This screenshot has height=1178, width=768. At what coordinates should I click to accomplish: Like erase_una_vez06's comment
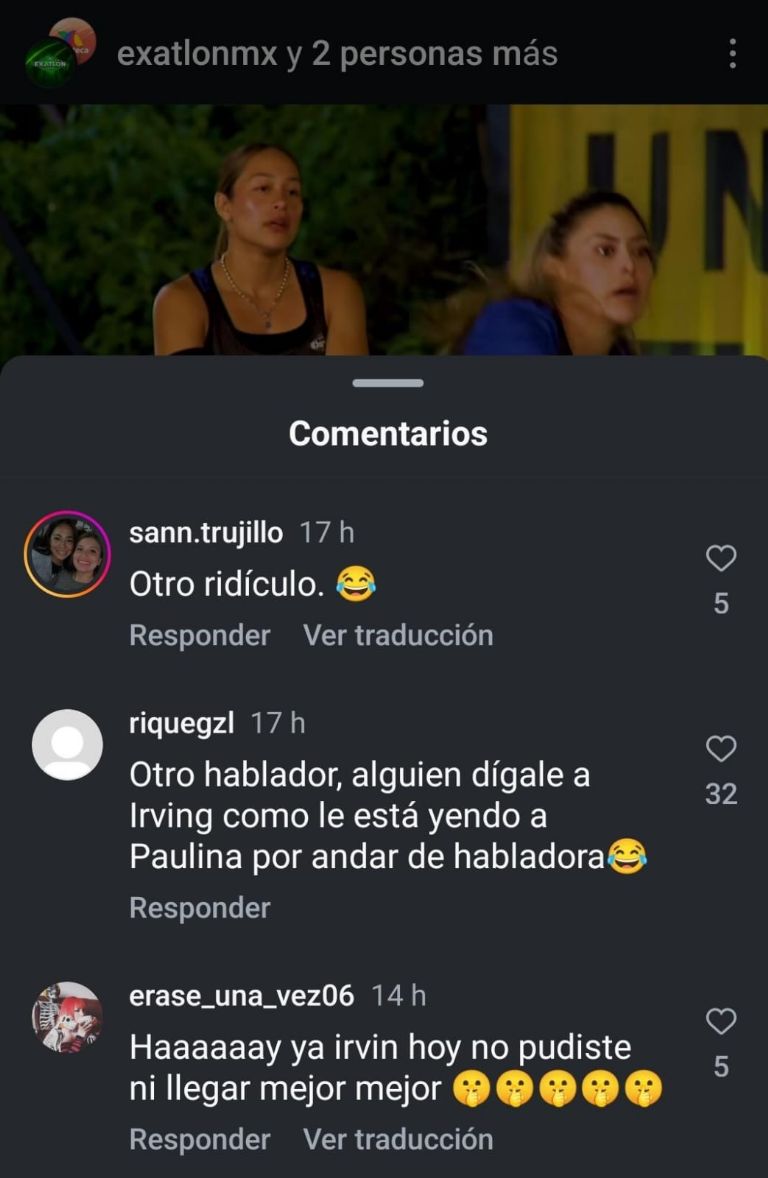(x=721, y=1022)
